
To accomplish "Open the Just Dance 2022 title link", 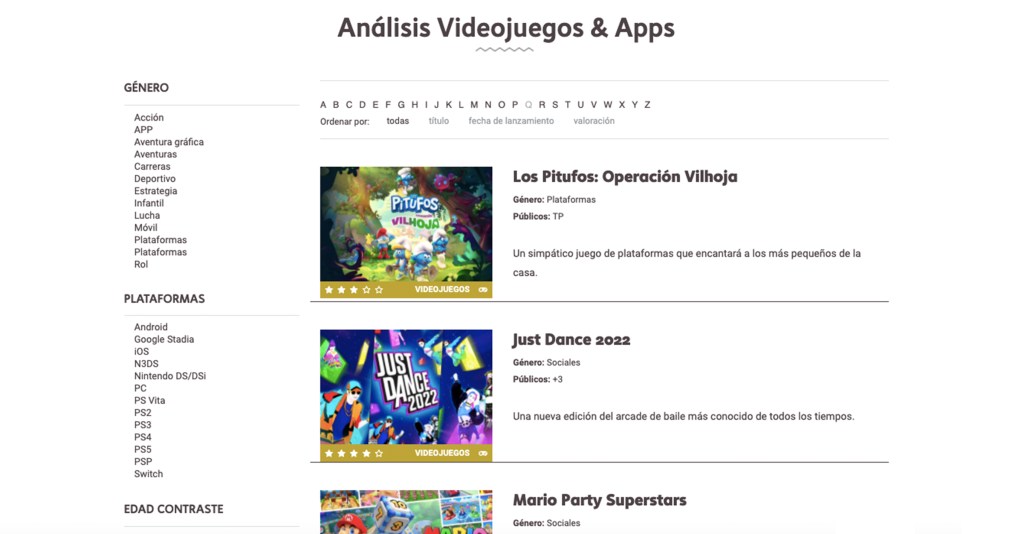I will pos(571,340).
